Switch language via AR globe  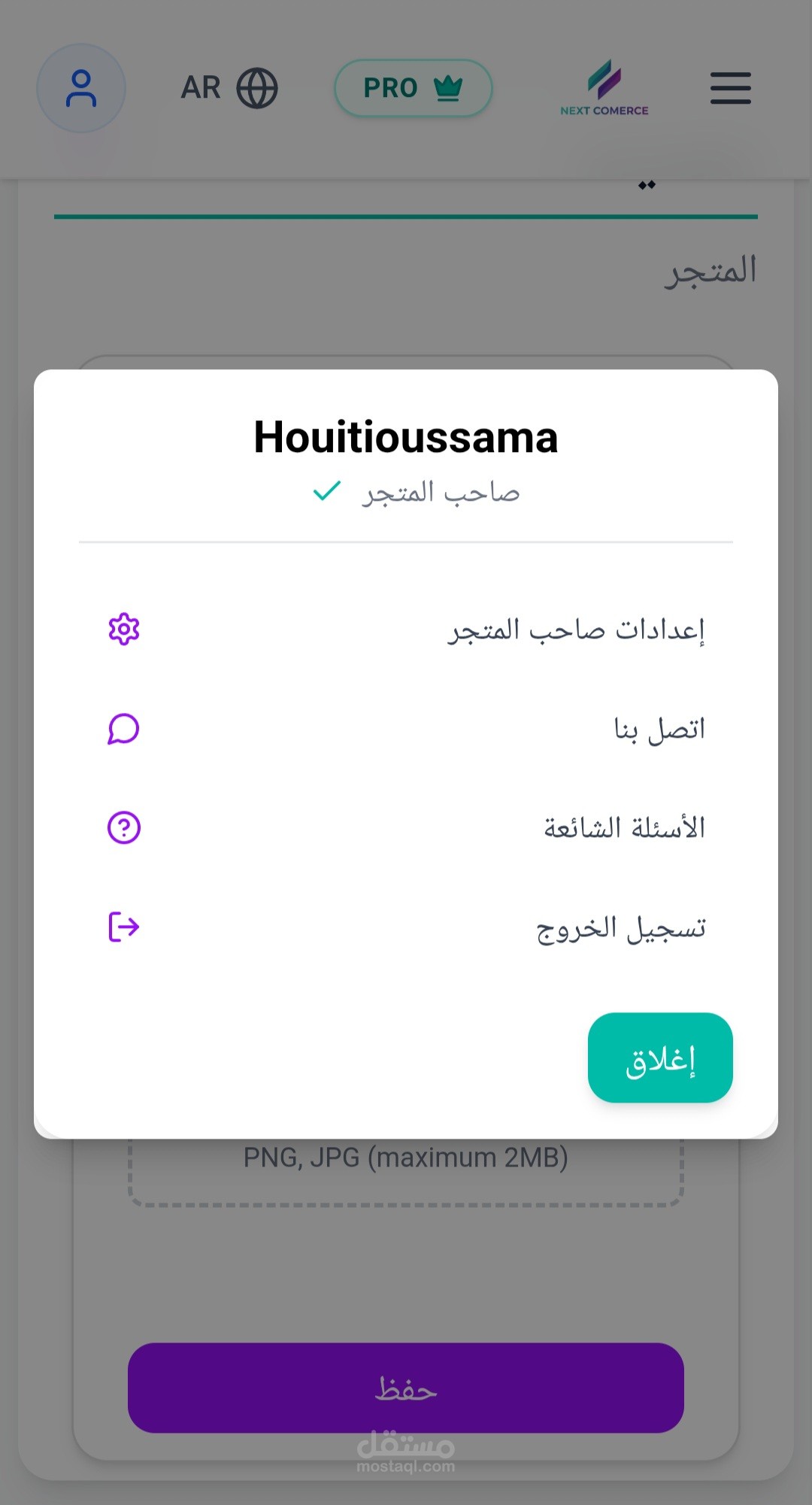pyautogui.click(x=229, y=88)
